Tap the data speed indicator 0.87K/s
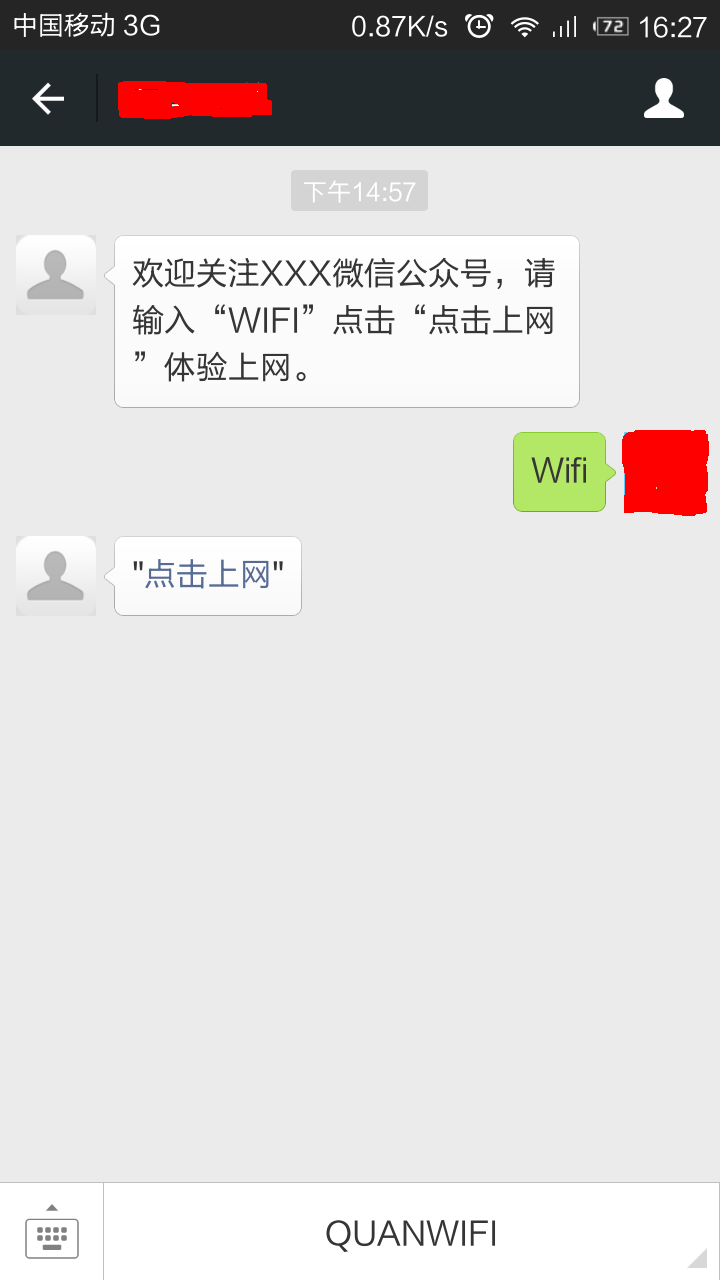Screen dimensions: 720x1280 click(402, 27)
